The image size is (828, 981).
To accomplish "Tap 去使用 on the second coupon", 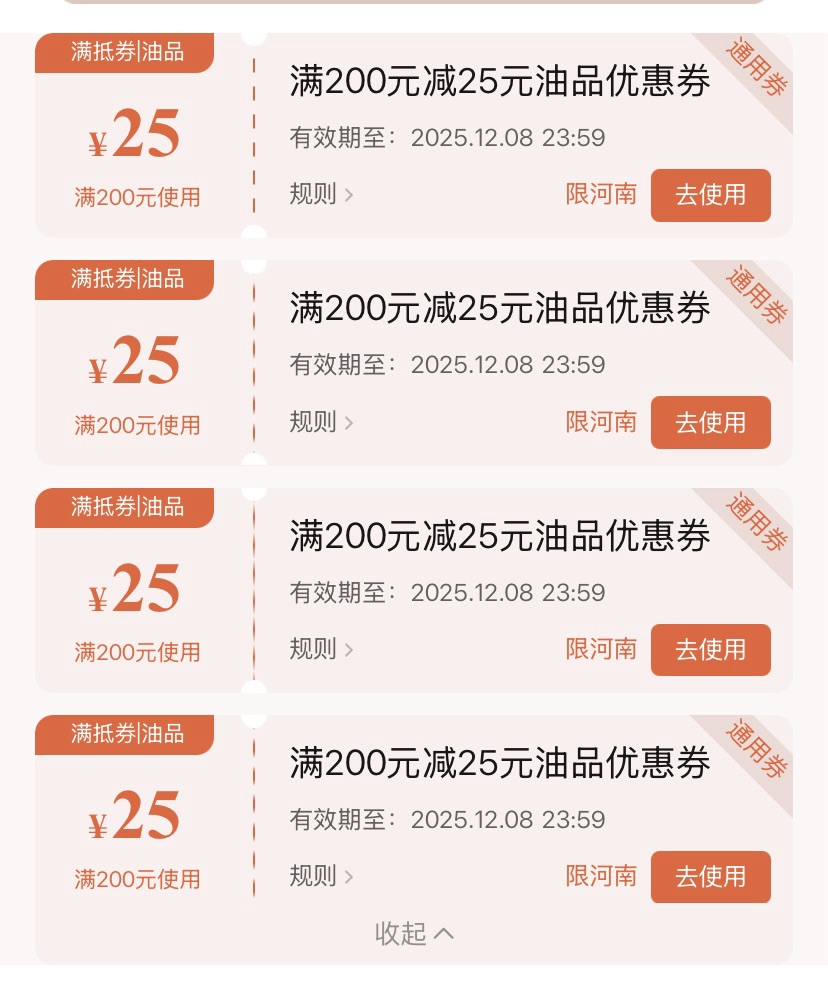I will [x=710, y=422].
